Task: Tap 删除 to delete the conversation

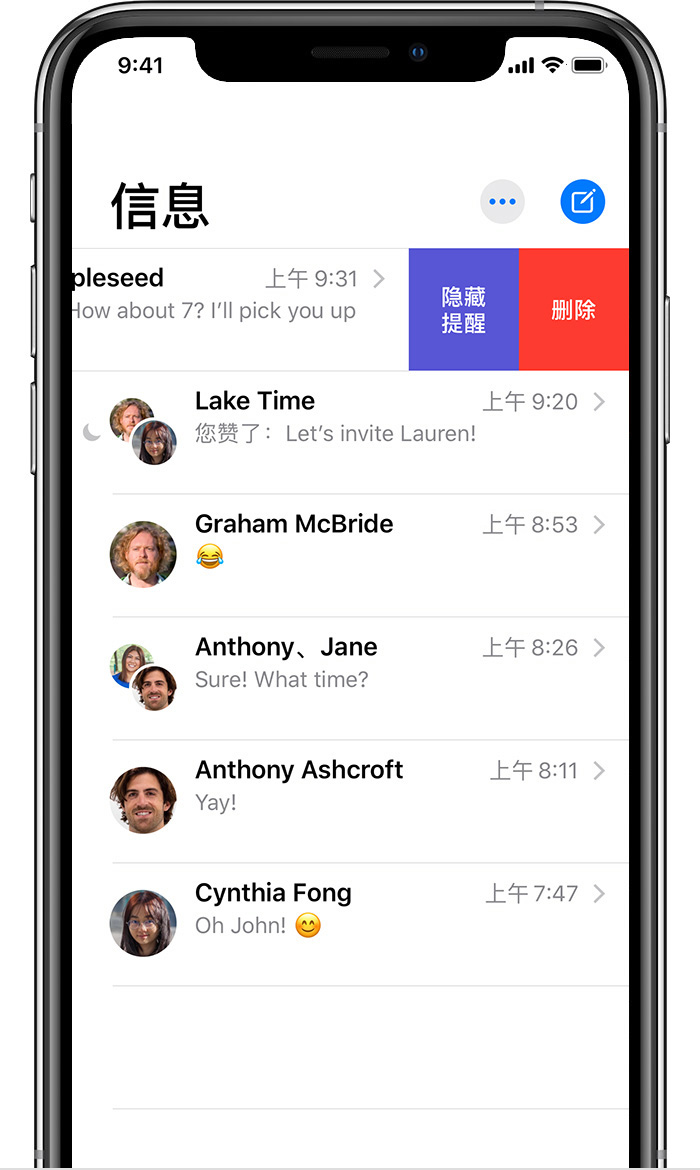Action: [574, 310]
